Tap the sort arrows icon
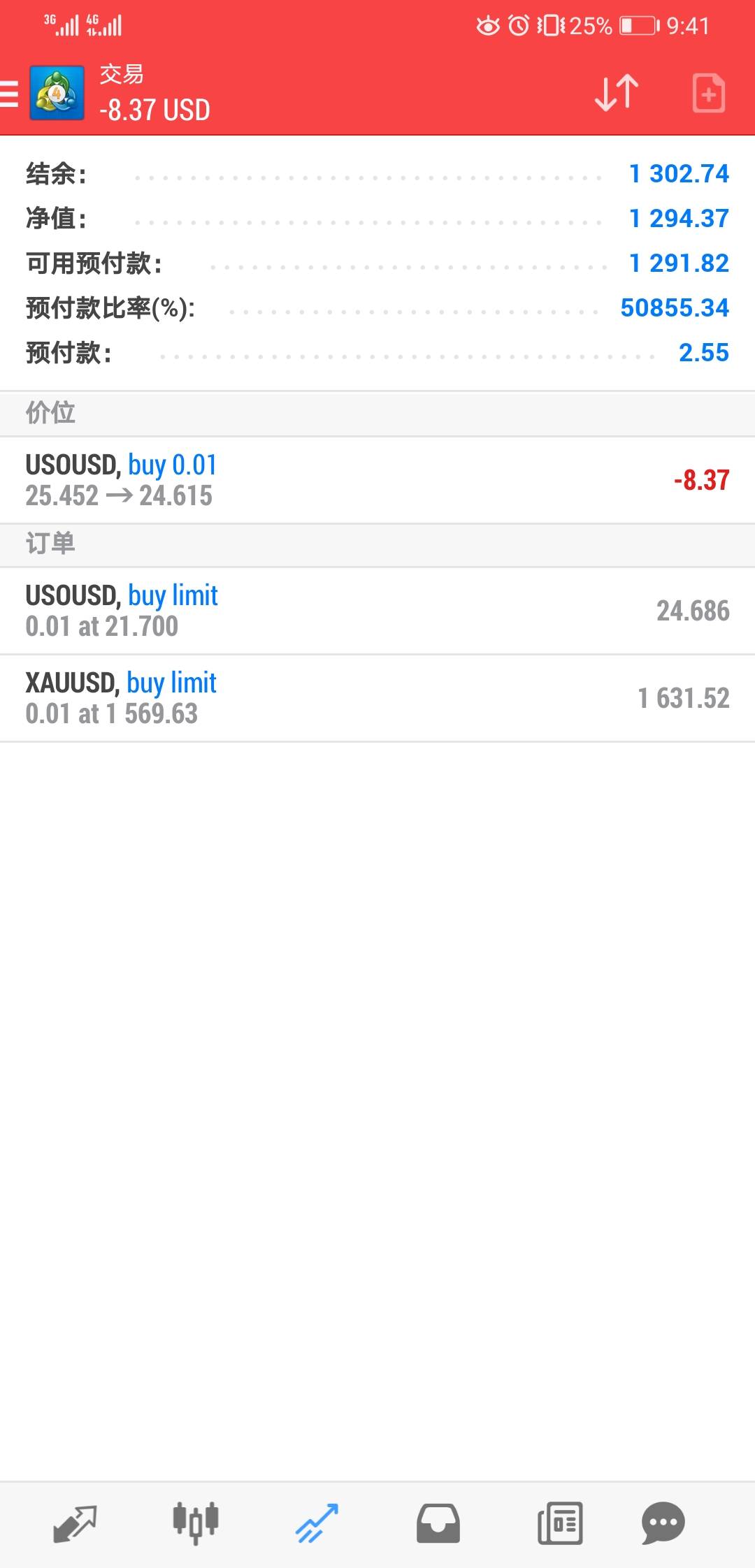 pyautogui.click(x=616, y=93)
